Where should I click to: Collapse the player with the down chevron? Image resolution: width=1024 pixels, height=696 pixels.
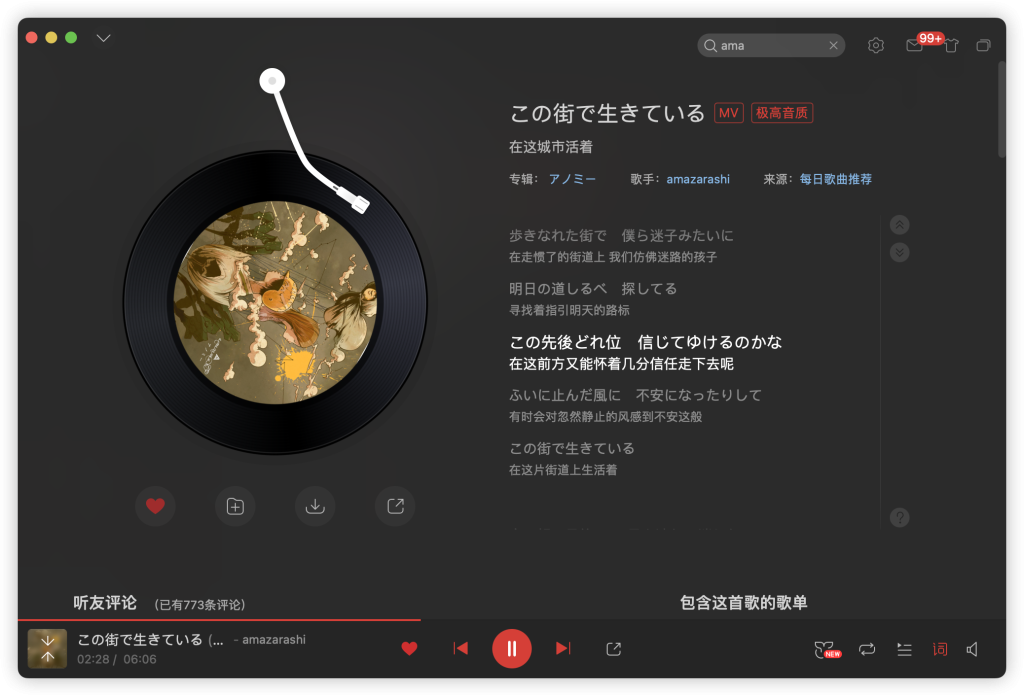[x=103, y=38]
